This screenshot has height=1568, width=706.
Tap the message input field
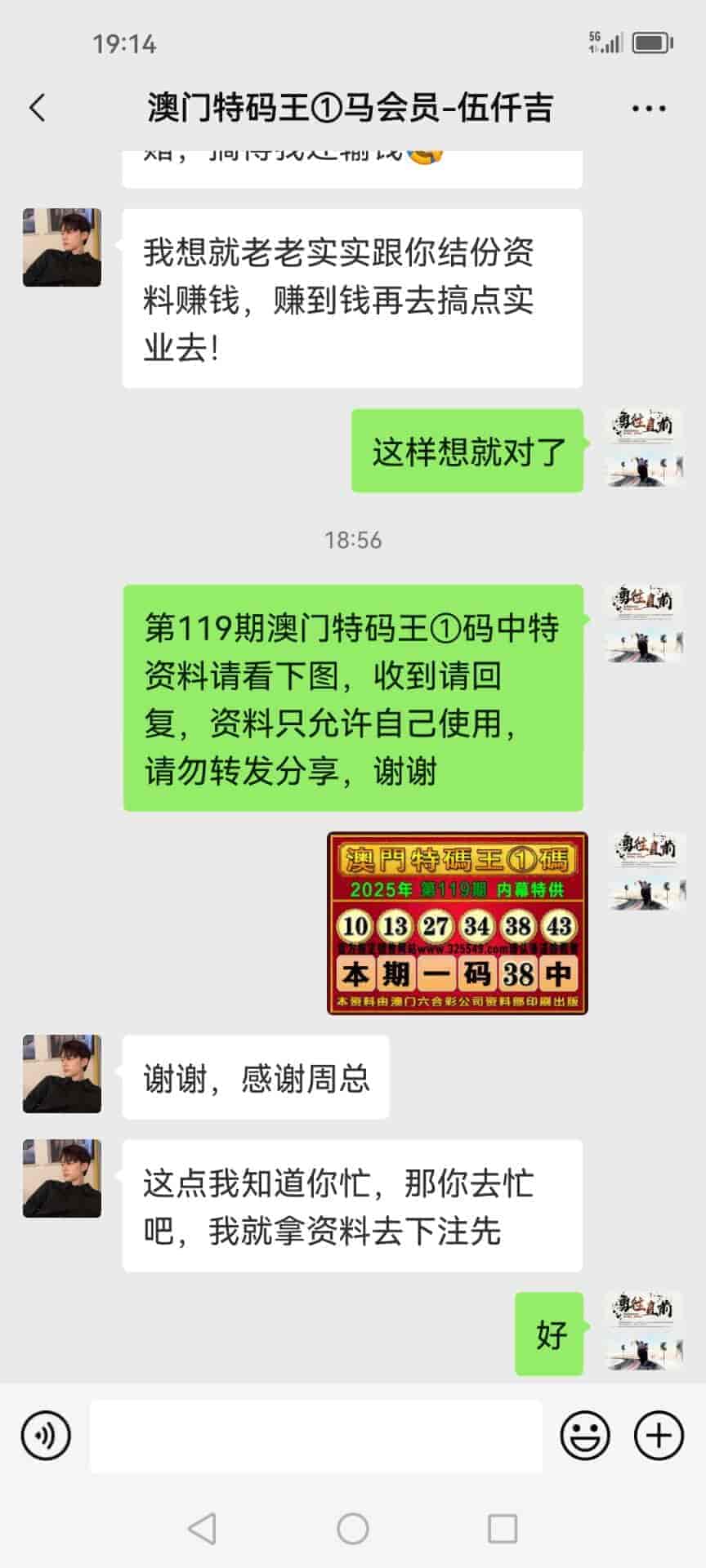pyautogui.click(x=315, y=1436)
